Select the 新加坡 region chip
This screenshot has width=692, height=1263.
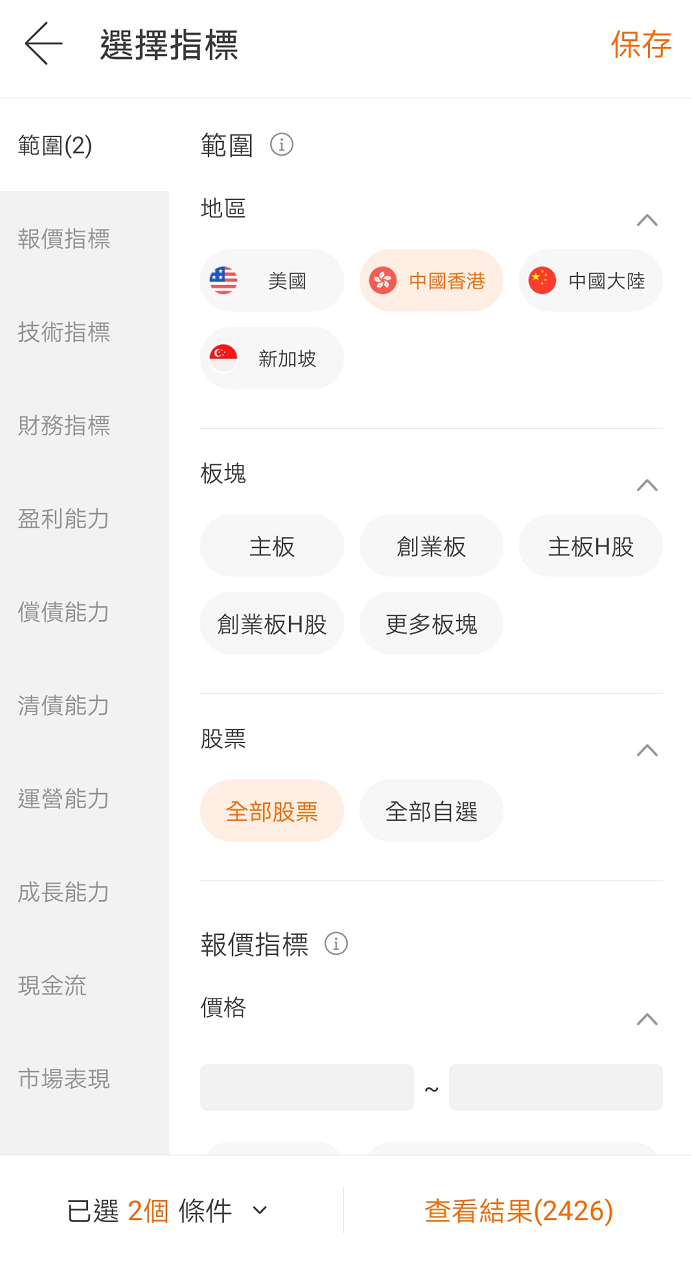click(x=272, y=358)
